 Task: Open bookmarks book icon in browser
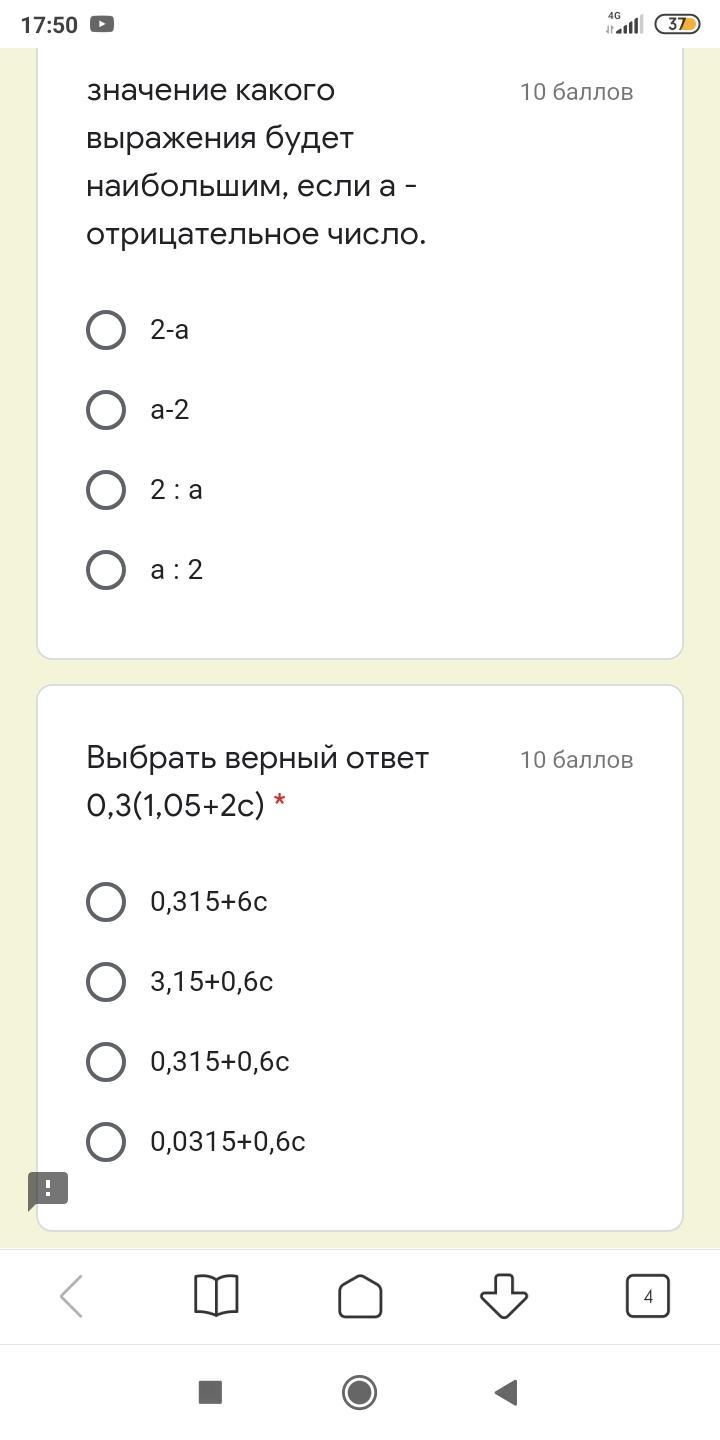216,1296
